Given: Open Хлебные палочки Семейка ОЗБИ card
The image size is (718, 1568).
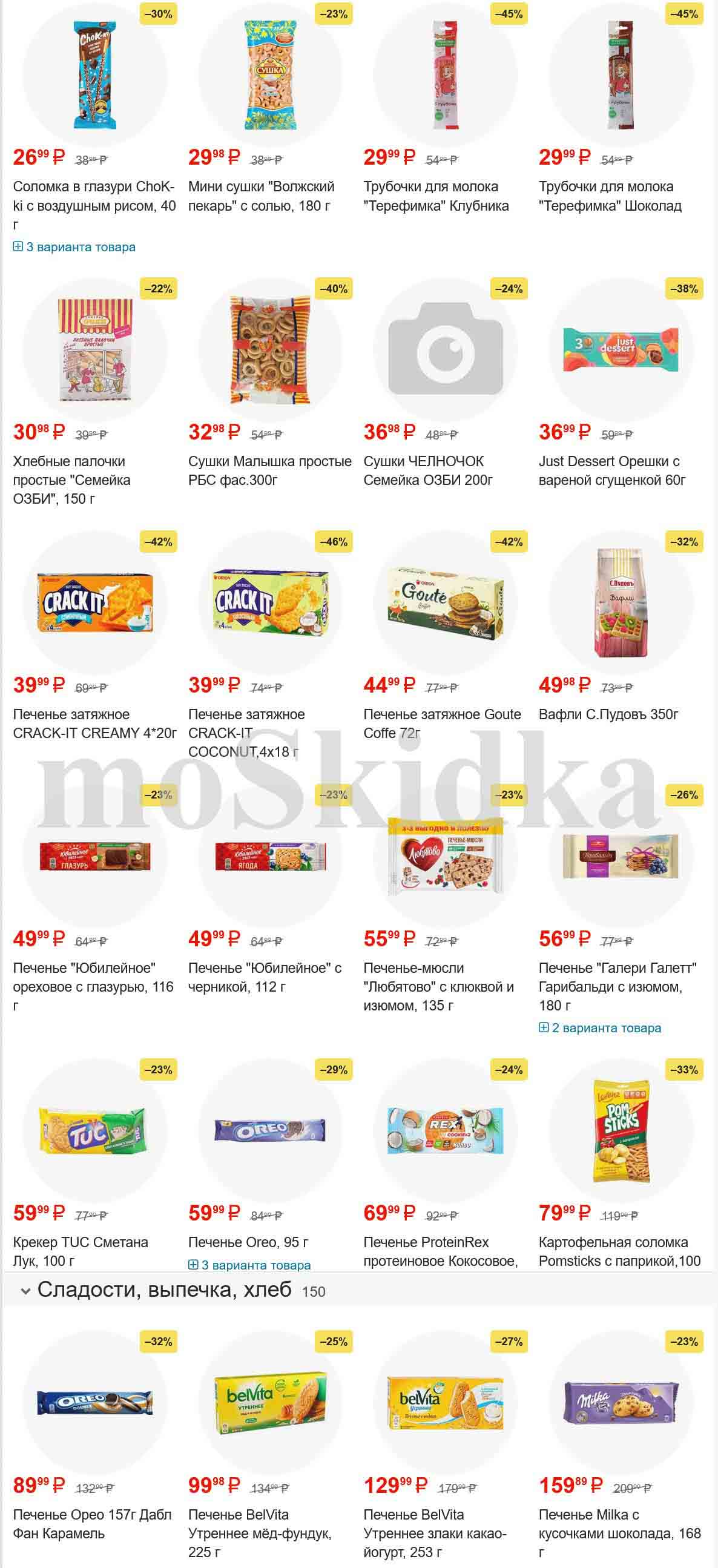Looking at the screenshot, I should coord(71,479).
